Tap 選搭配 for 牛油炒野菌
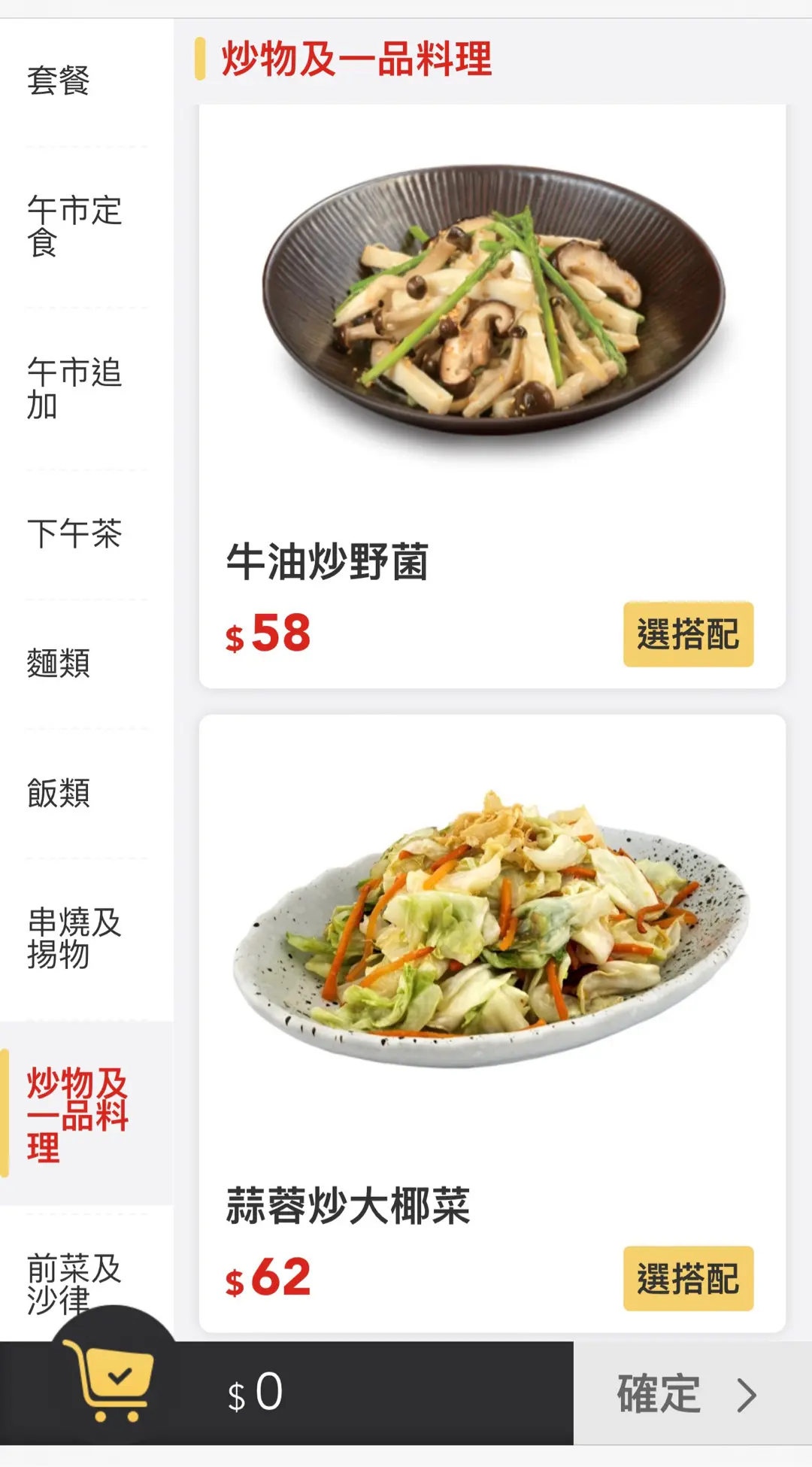 pos(688,634)
